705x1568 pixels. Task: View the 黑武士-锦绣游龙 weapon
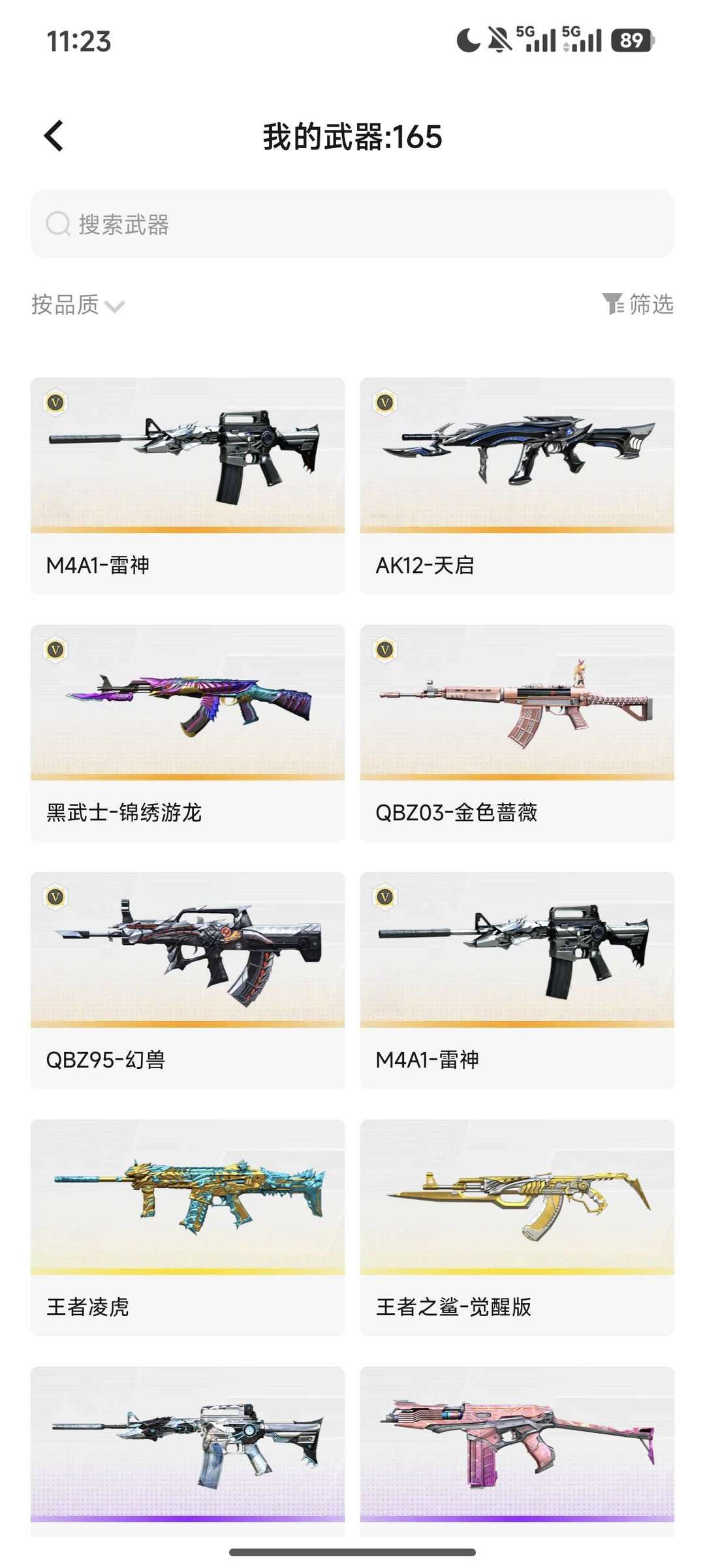click(187, 733)
